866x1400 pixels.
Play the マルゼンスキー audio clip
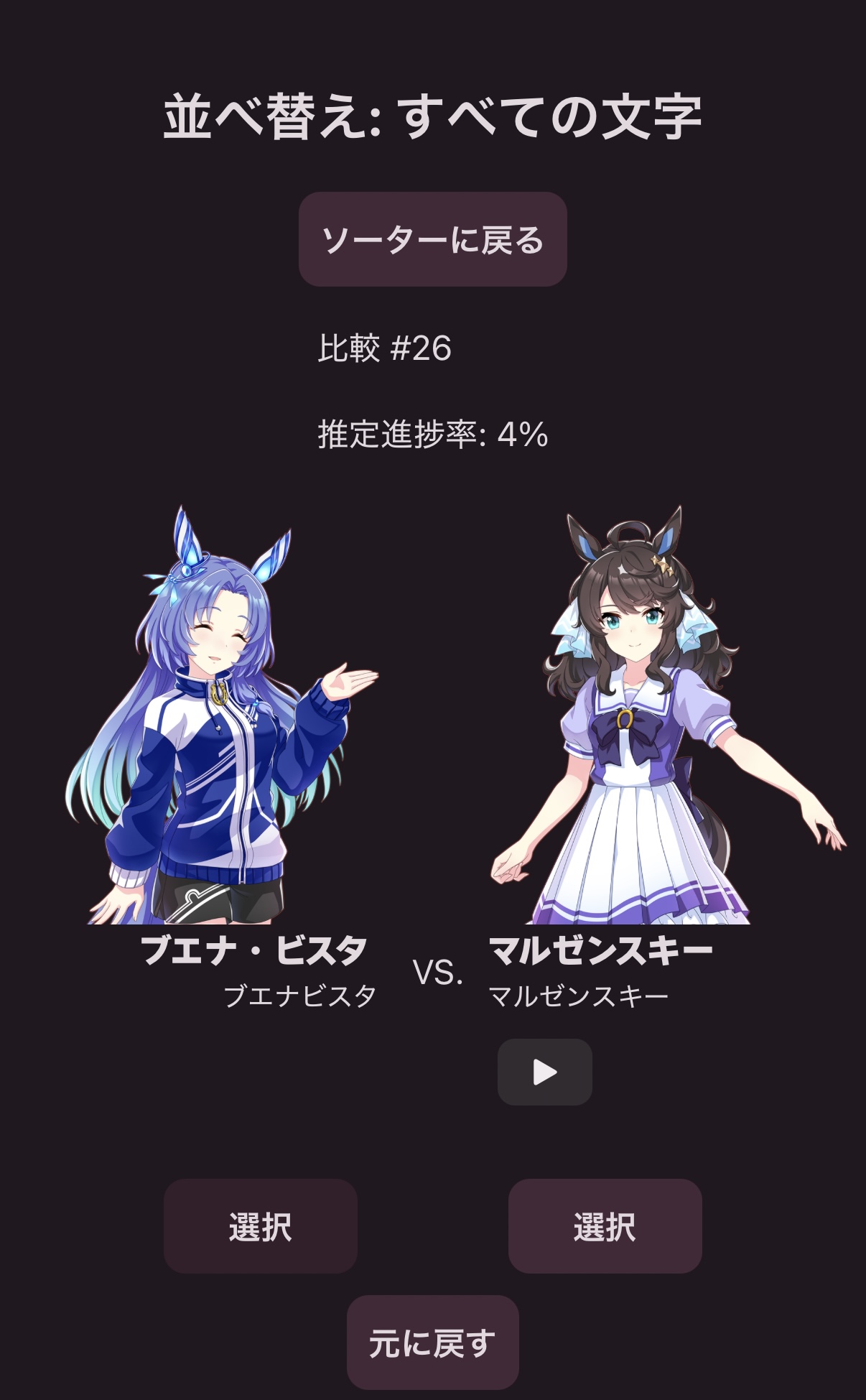coord(544,1072)
